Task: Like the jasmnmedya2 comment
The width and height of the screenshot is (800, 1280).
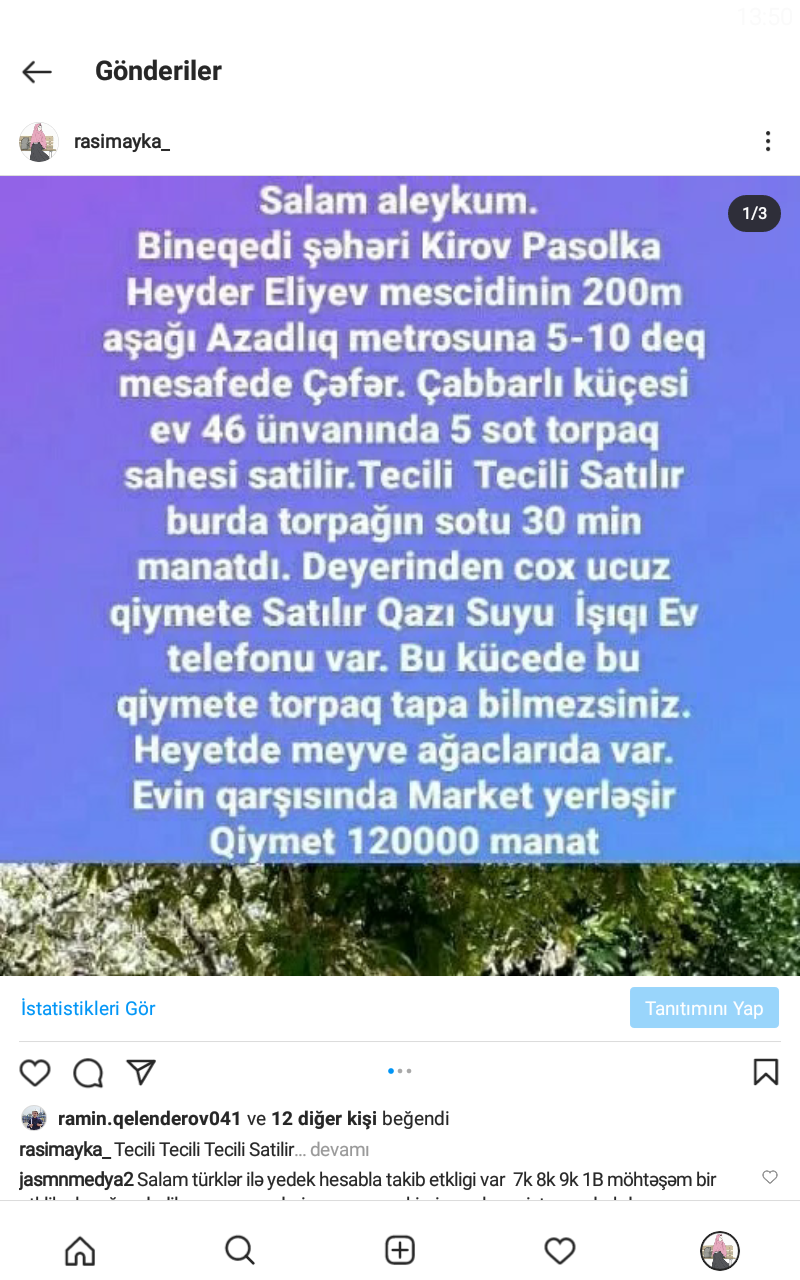Action: 769,1177
